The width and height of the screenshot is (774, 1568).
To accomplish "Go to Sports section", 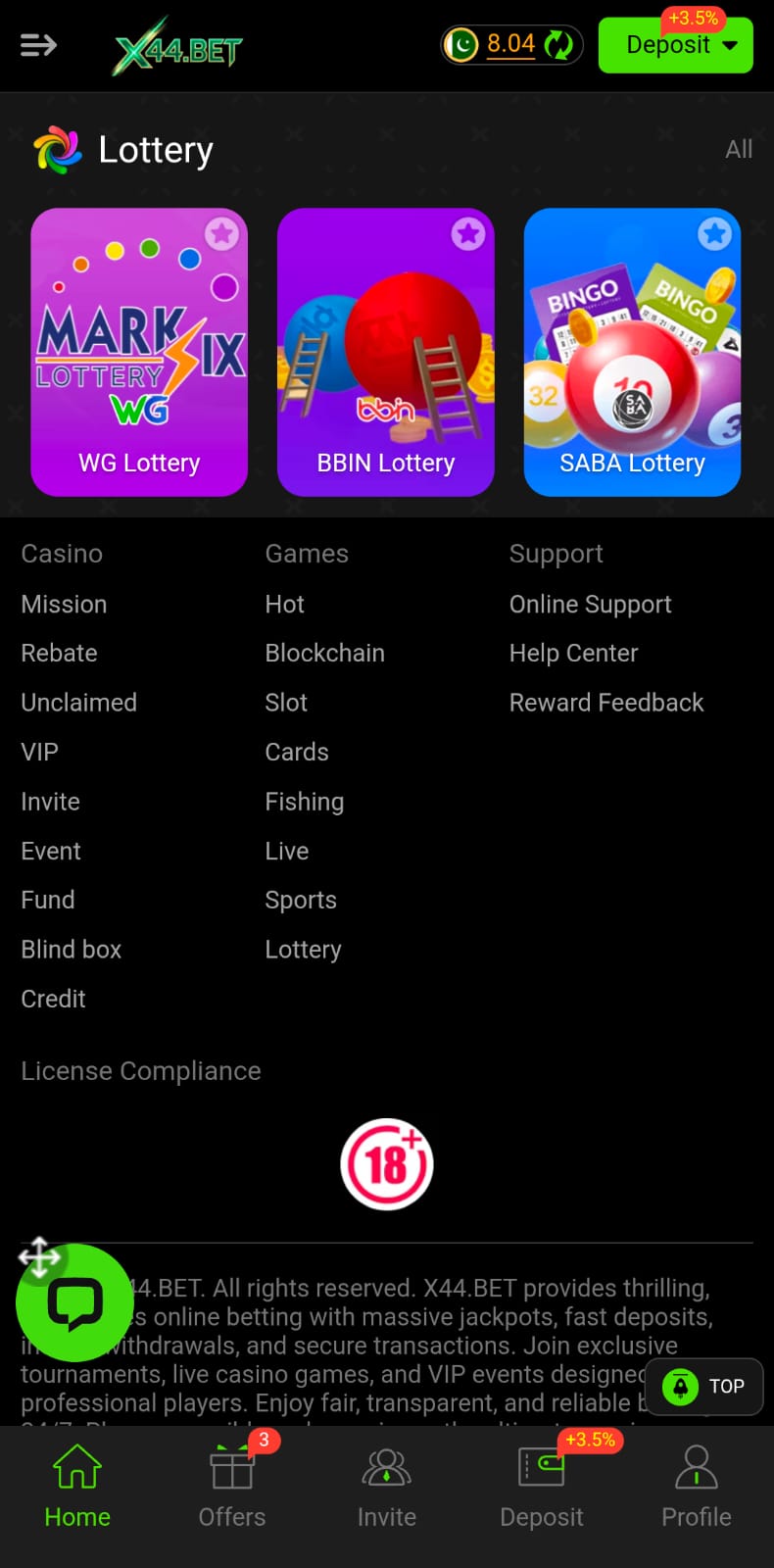I will pos(301,901).
